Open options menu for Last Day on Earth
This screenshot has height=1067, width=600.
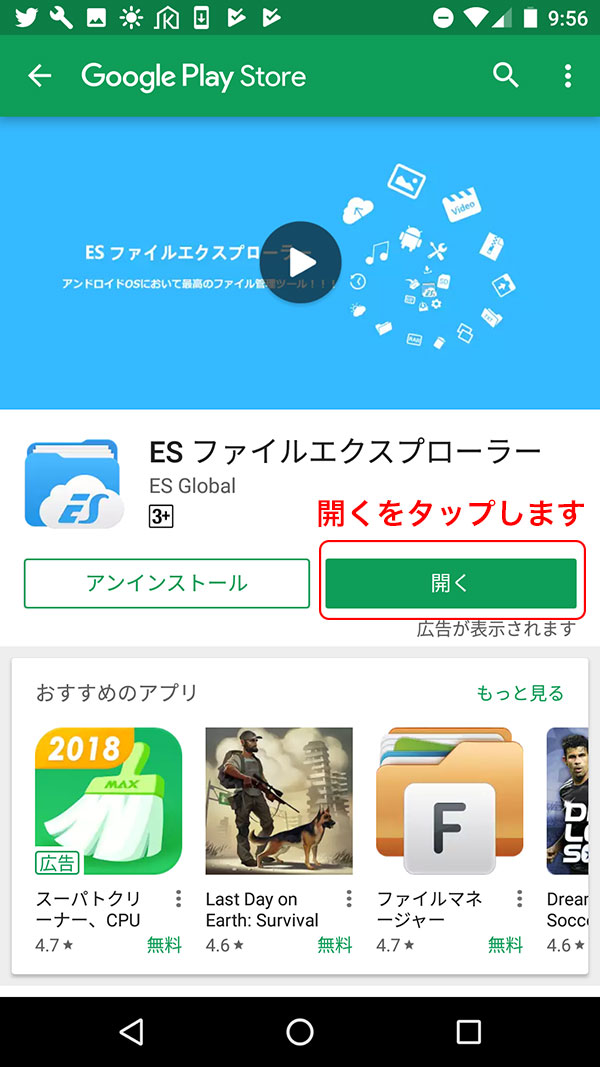[348, 899]
